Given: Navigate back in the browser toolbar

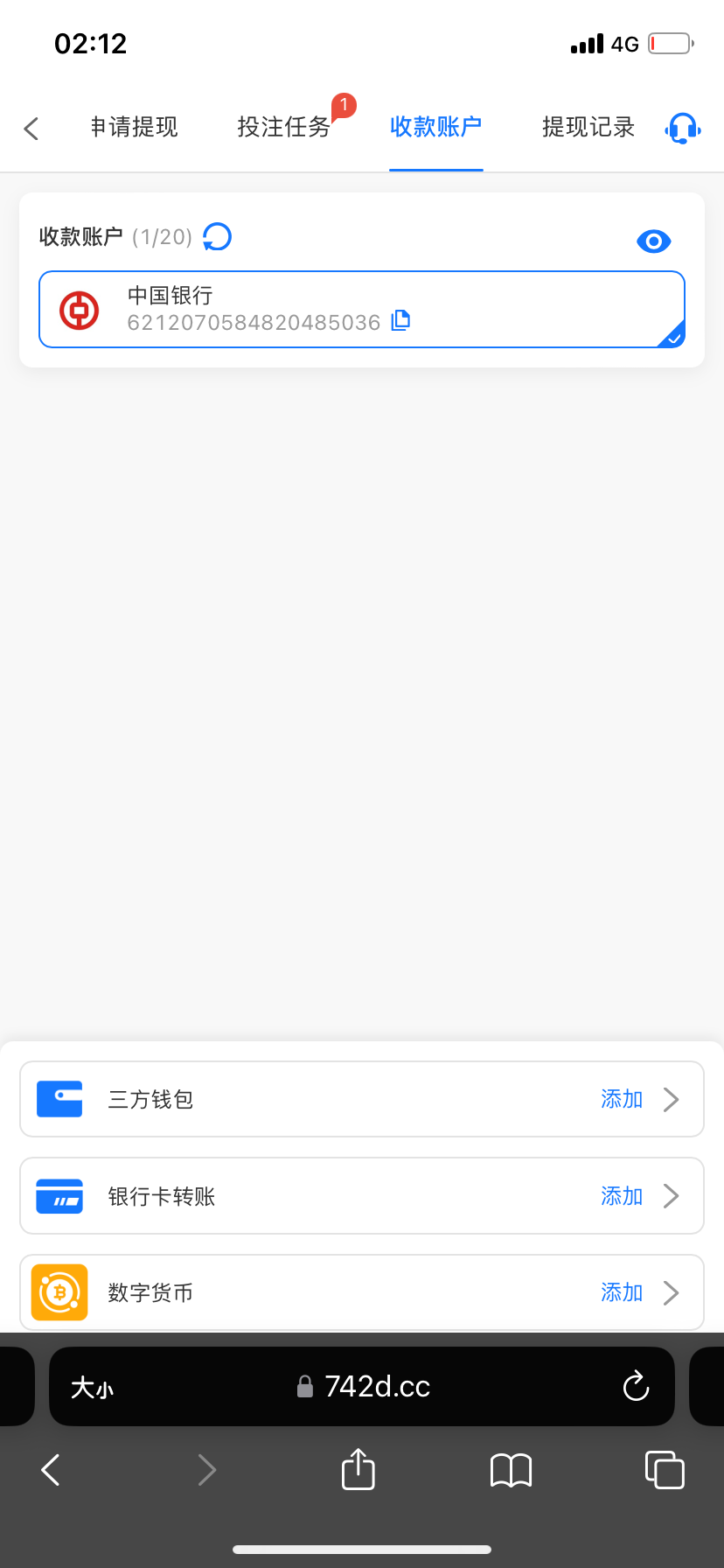Looking at the screenshot, I should [x=51, y=1469].
